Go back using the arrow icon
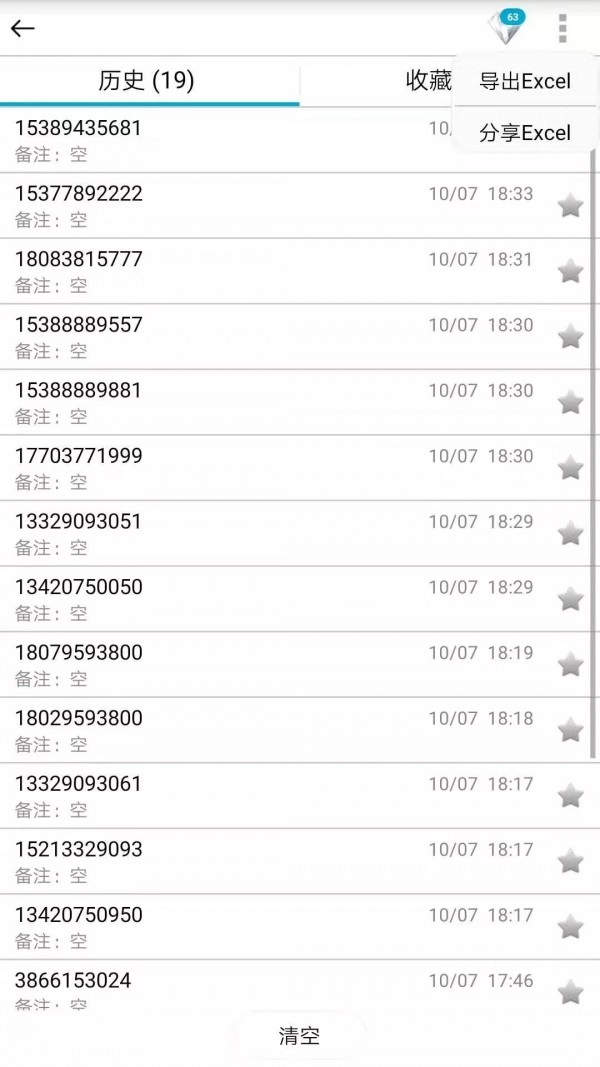Viewport: 600px width, 1067px height. [23, 29]
